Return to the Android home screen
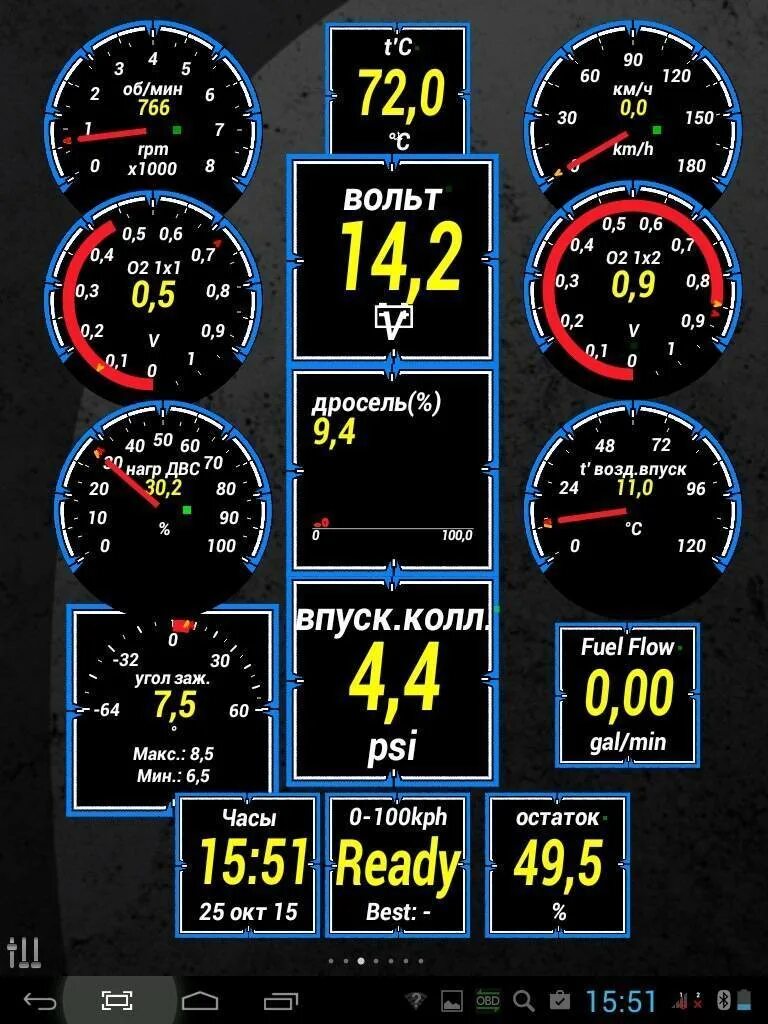 pos(200,1000)
